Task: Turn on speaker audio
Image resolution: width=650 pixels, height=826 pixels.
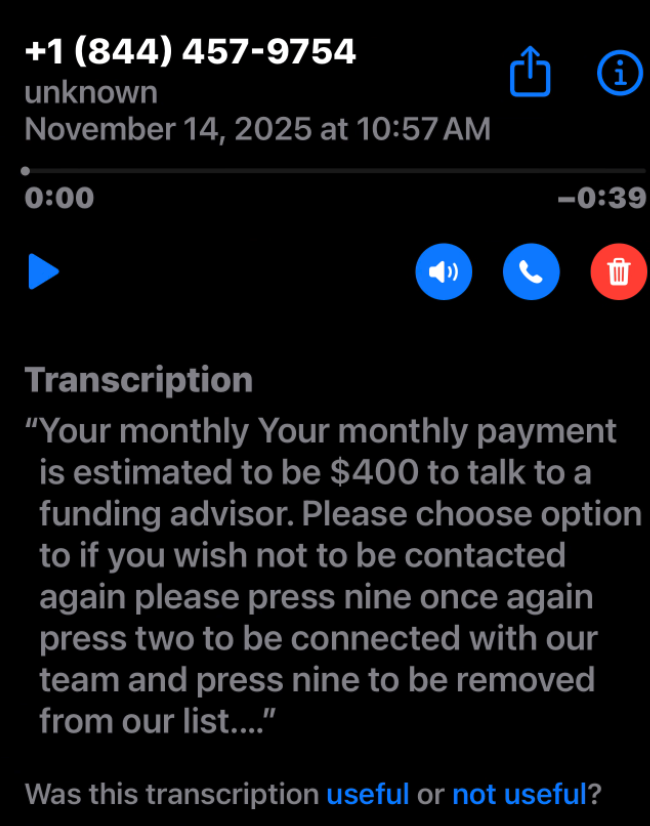Action: point(443,271)
